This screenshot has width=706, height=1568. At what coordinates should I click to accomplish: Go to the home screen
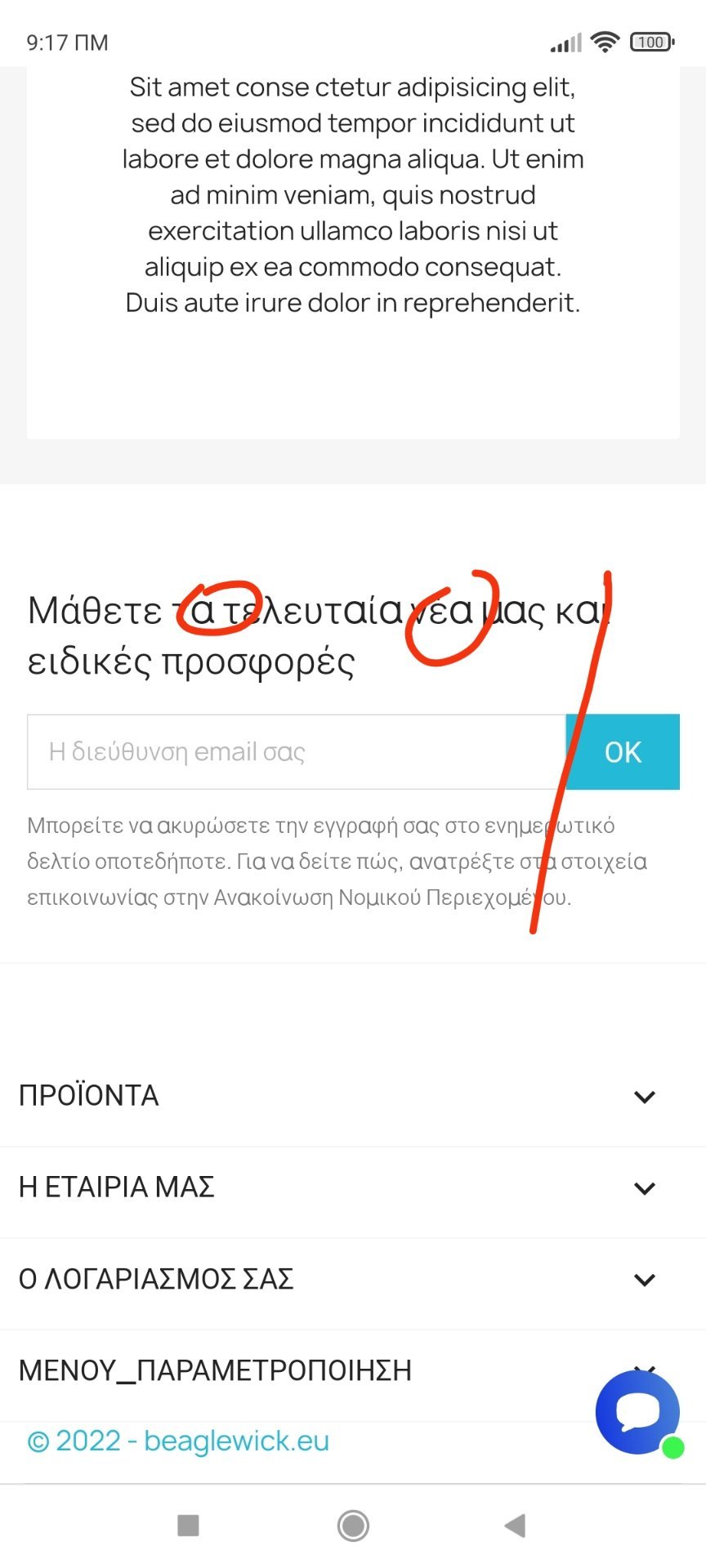[x=353, y=1525]
